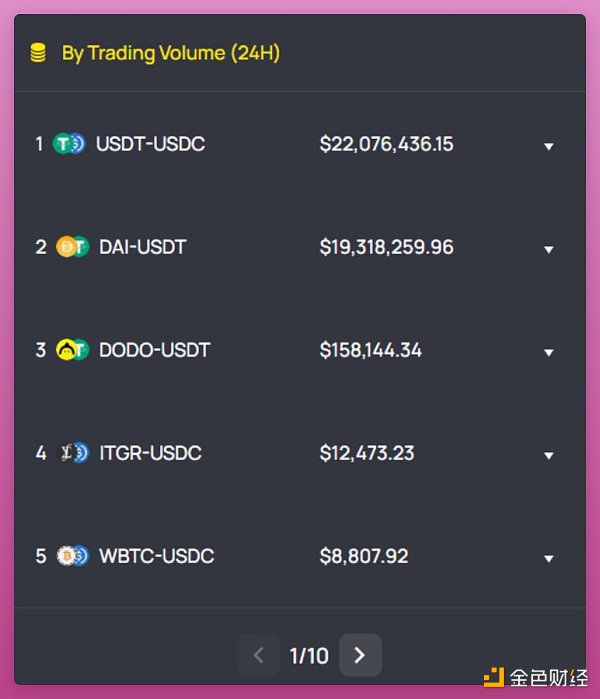Expand the USDT-USDC pair details
The width and height of the screenshot is (600, 699).
(x=548, y=146)
